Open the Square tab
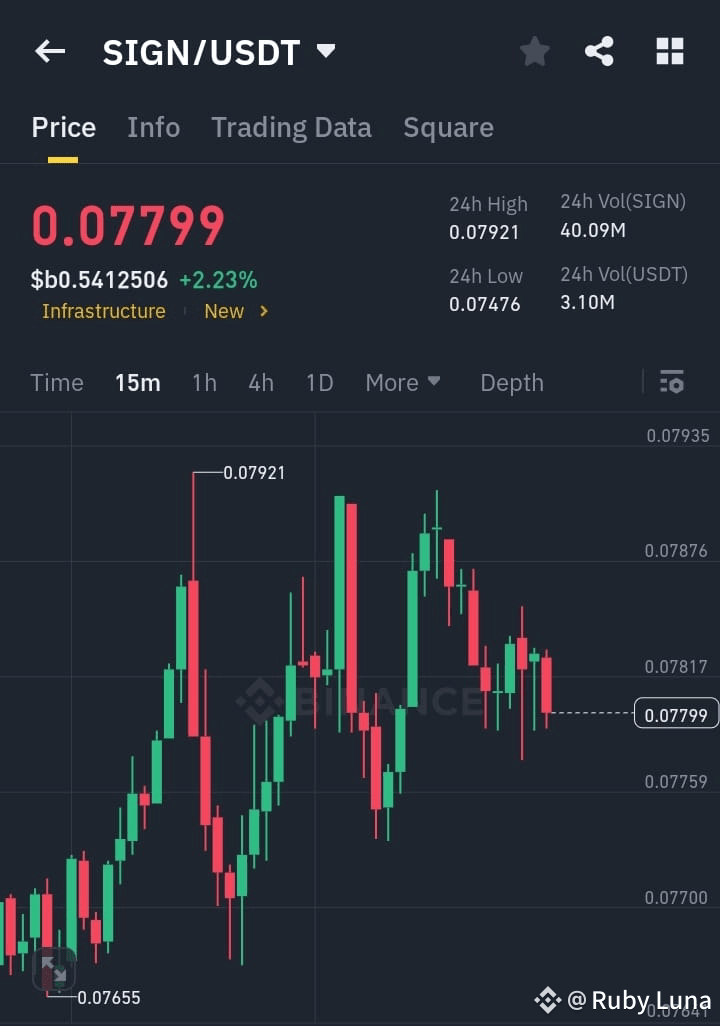The height and width of the screenshot is (1026, 720). 448,127
